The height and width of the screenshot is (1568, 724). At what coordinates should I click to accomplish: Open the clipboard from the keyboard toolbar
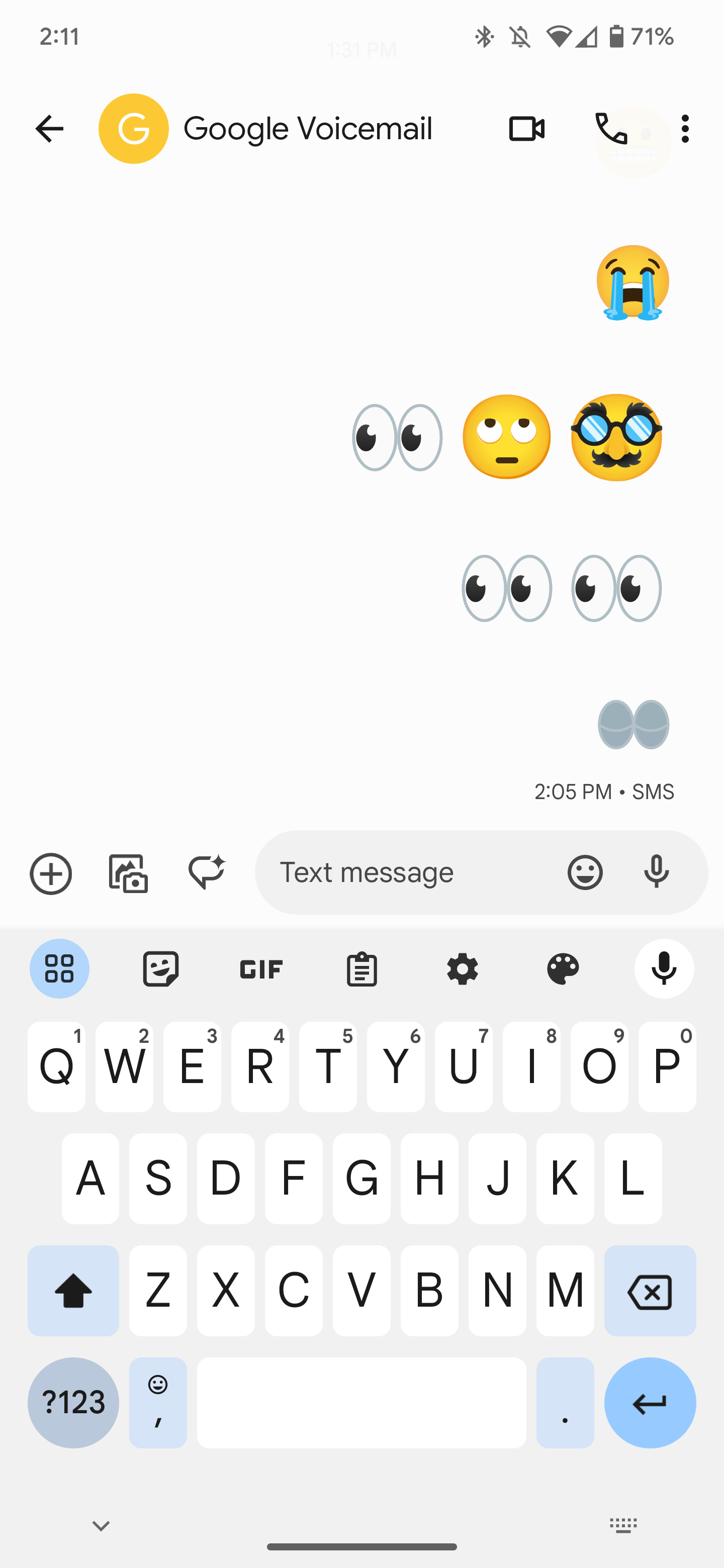pyautogui.click(x=361, y=968)
